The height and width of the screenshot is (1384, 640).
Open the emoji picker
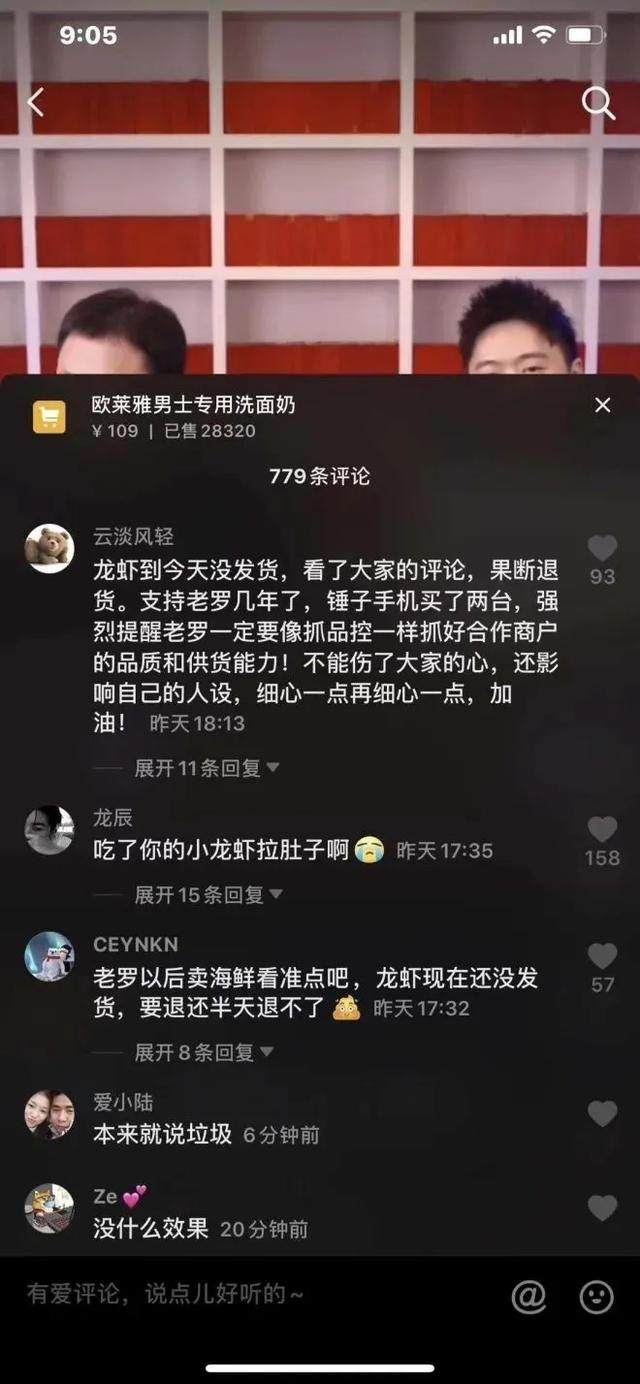pyautogui.click(x=596, y=1296)
